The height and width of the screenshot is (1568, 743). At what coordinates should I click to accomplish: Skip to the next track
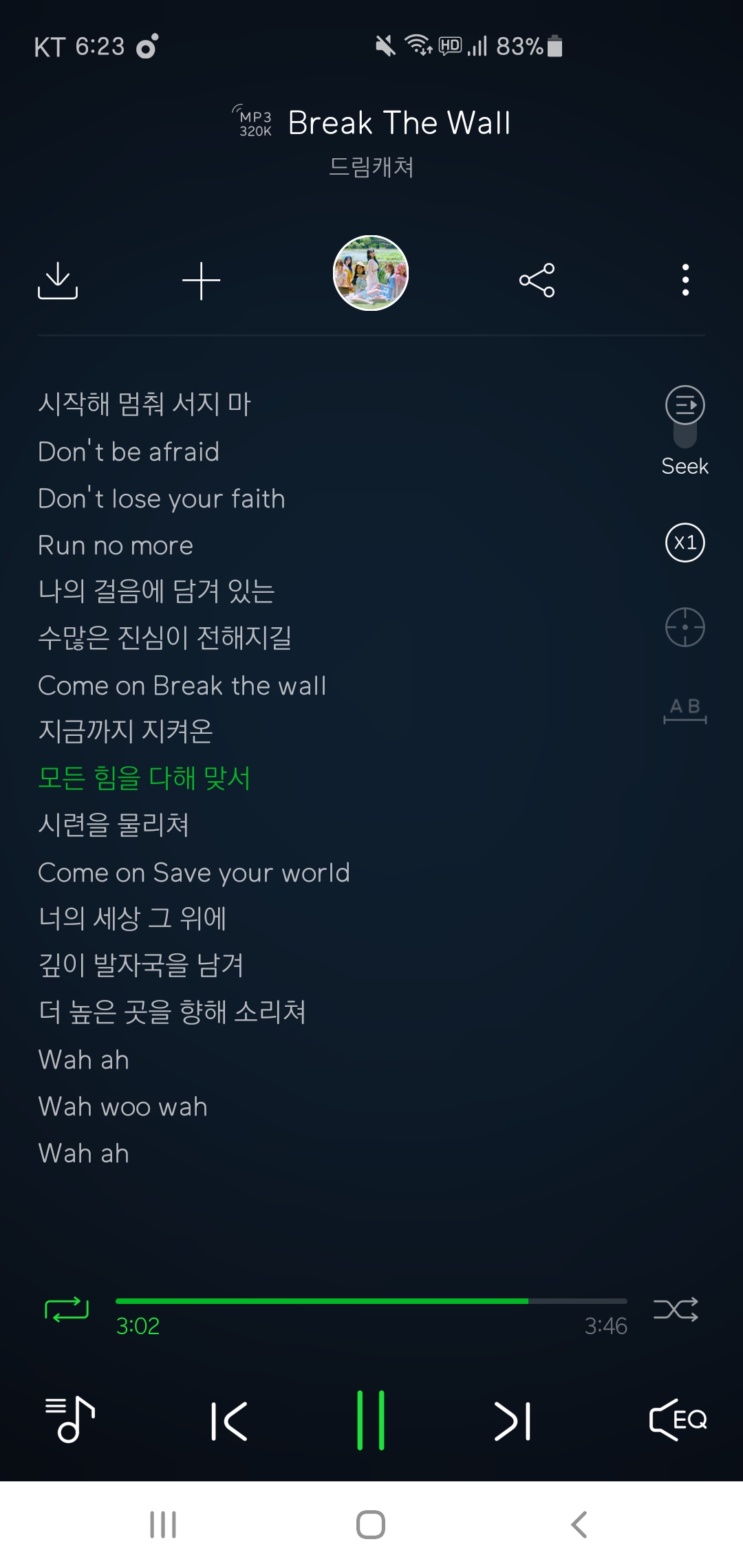tap(513, 1421)
